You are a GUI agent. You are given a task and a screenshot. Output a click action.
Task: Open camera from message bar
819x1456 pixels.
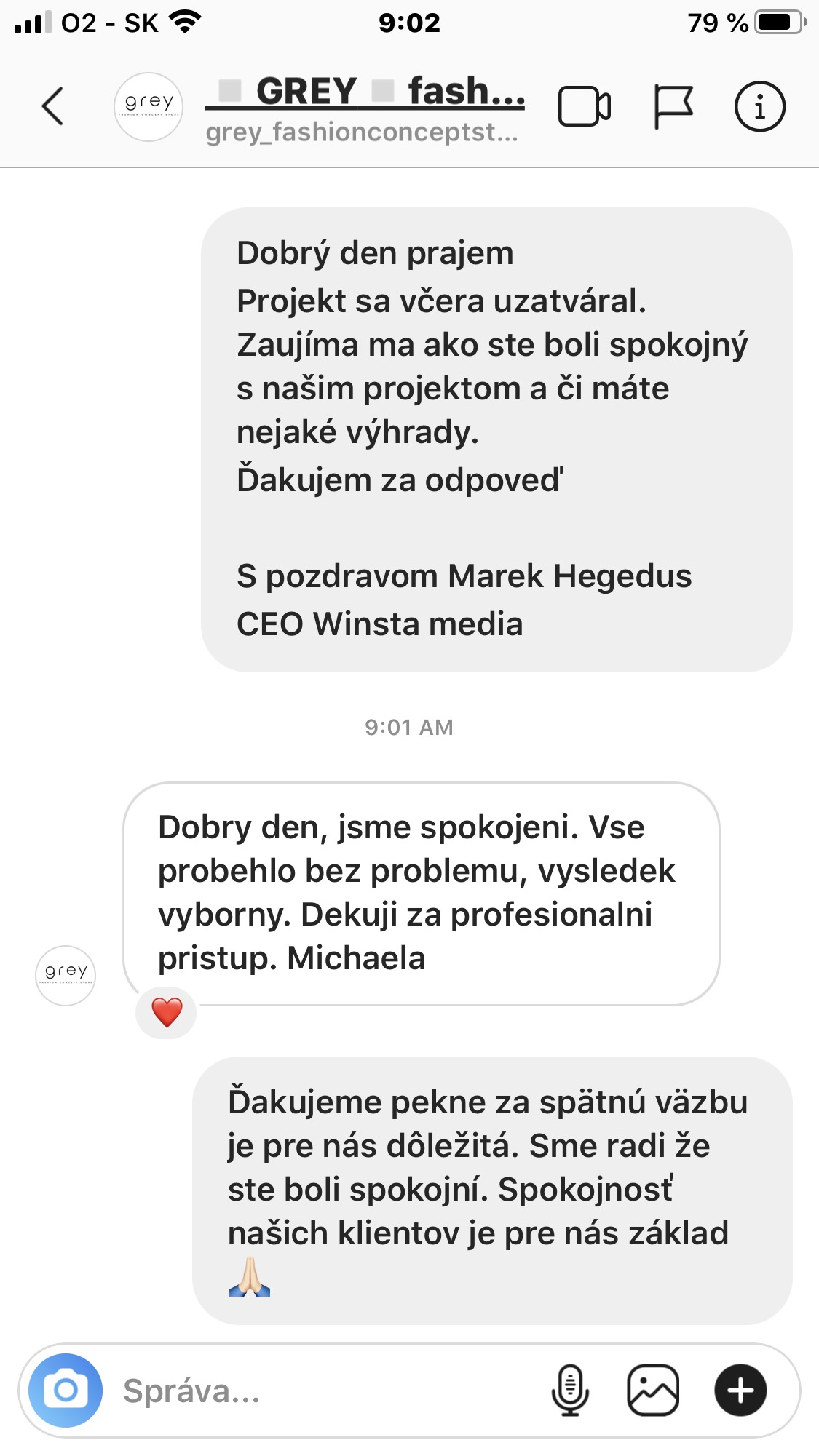(66, 1390)
